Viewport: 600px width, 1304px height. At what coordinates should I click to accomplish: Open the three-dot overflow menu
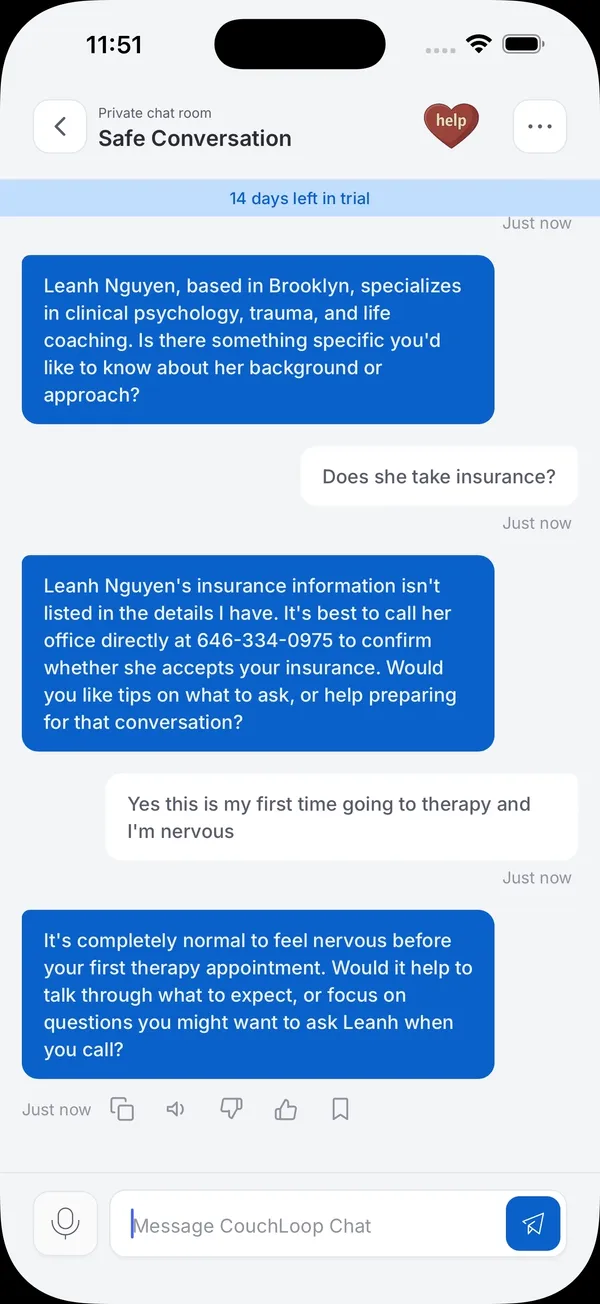540,127
